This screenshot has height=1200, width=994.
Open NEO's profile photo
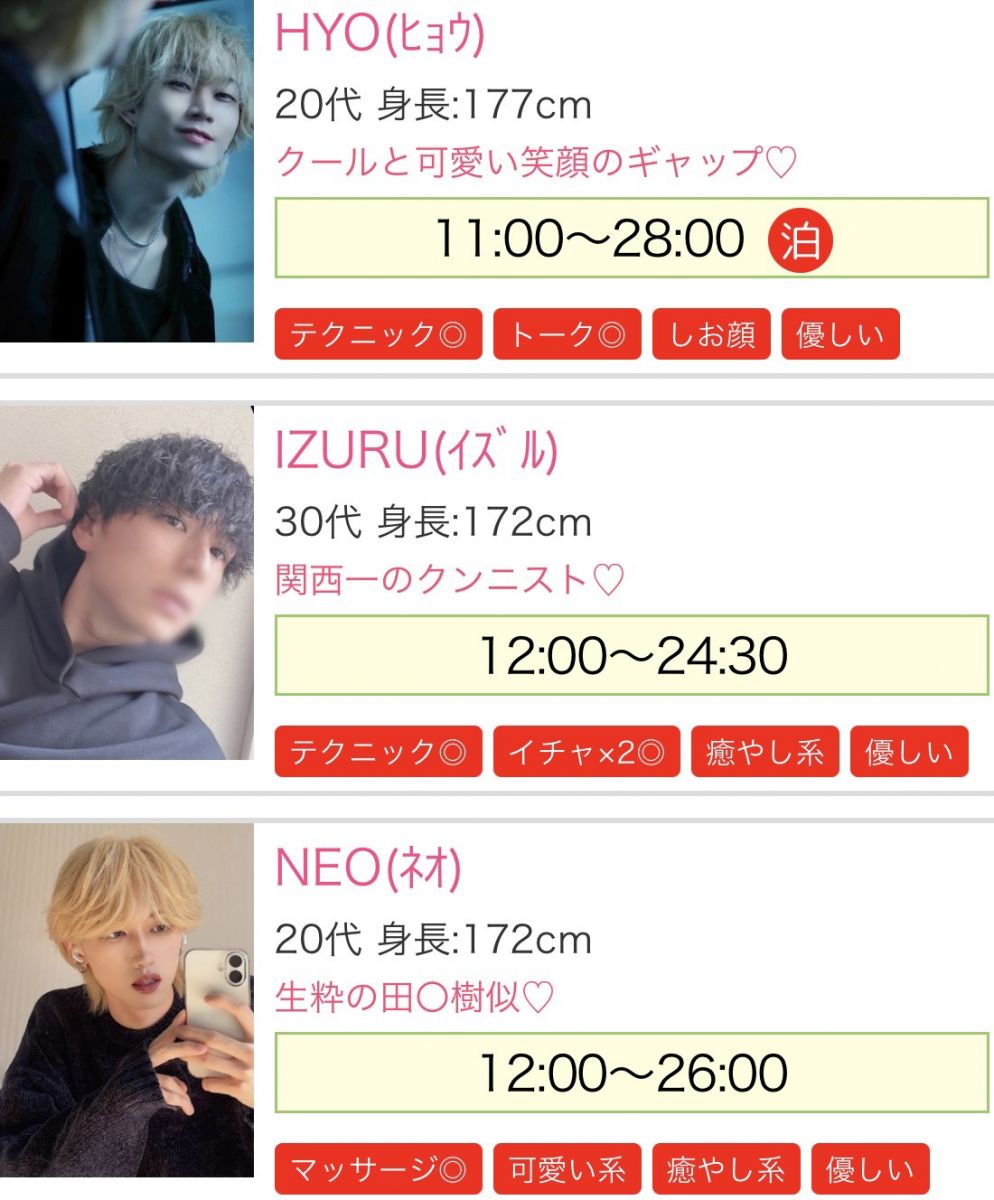point(127,998)
